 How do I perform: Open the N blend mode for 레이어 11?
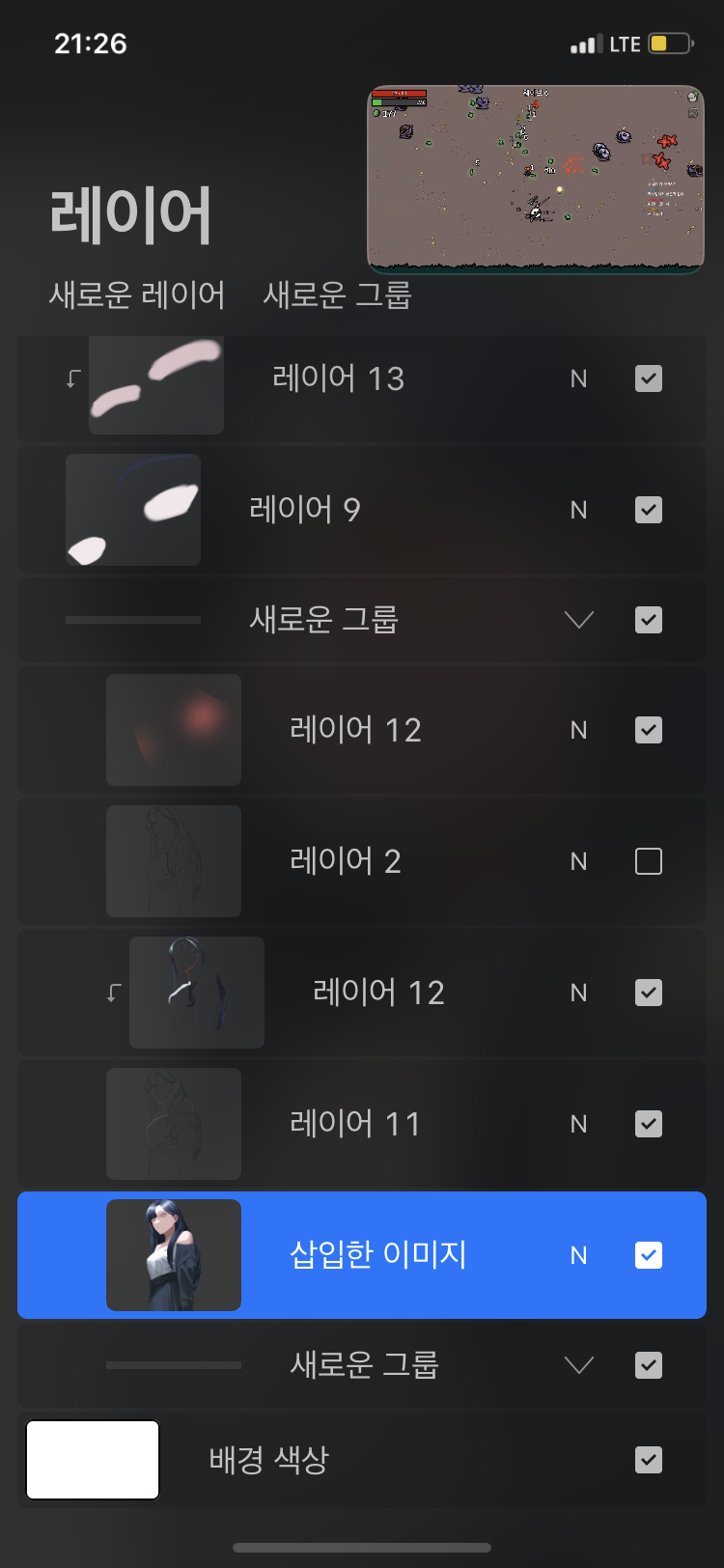pos(578,1124)
